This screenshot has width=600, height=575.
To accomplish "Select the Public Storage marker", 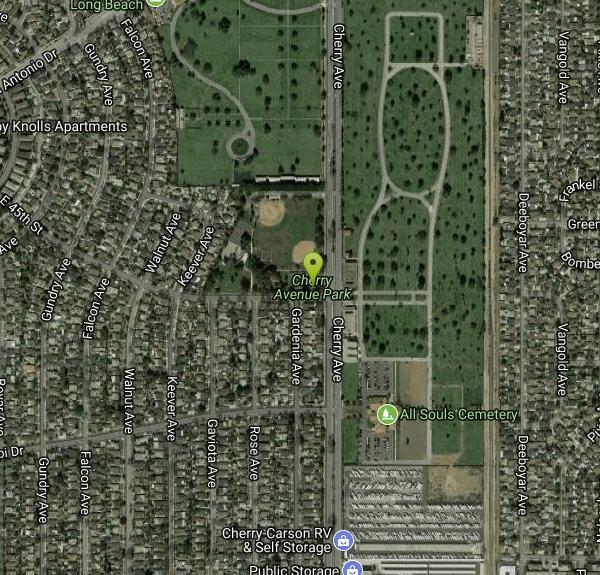I will pos(351,569).
